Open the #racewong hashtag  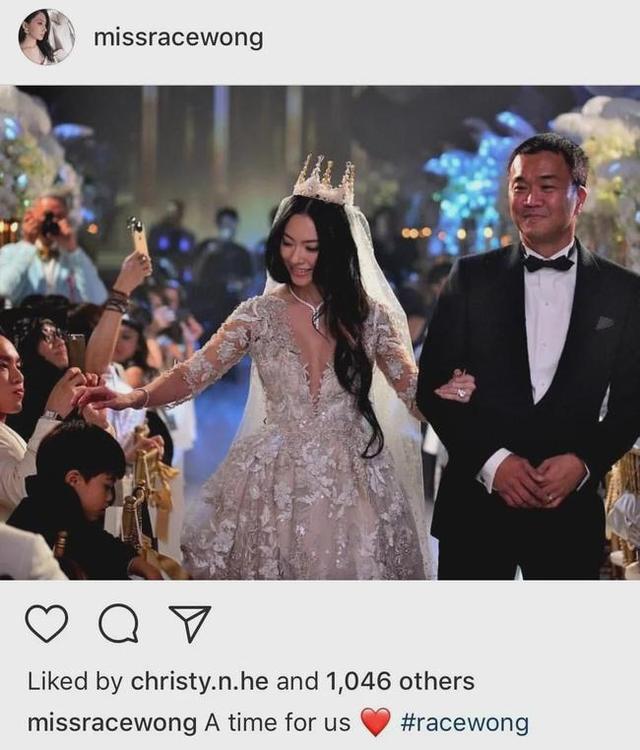tap(464, 722)
